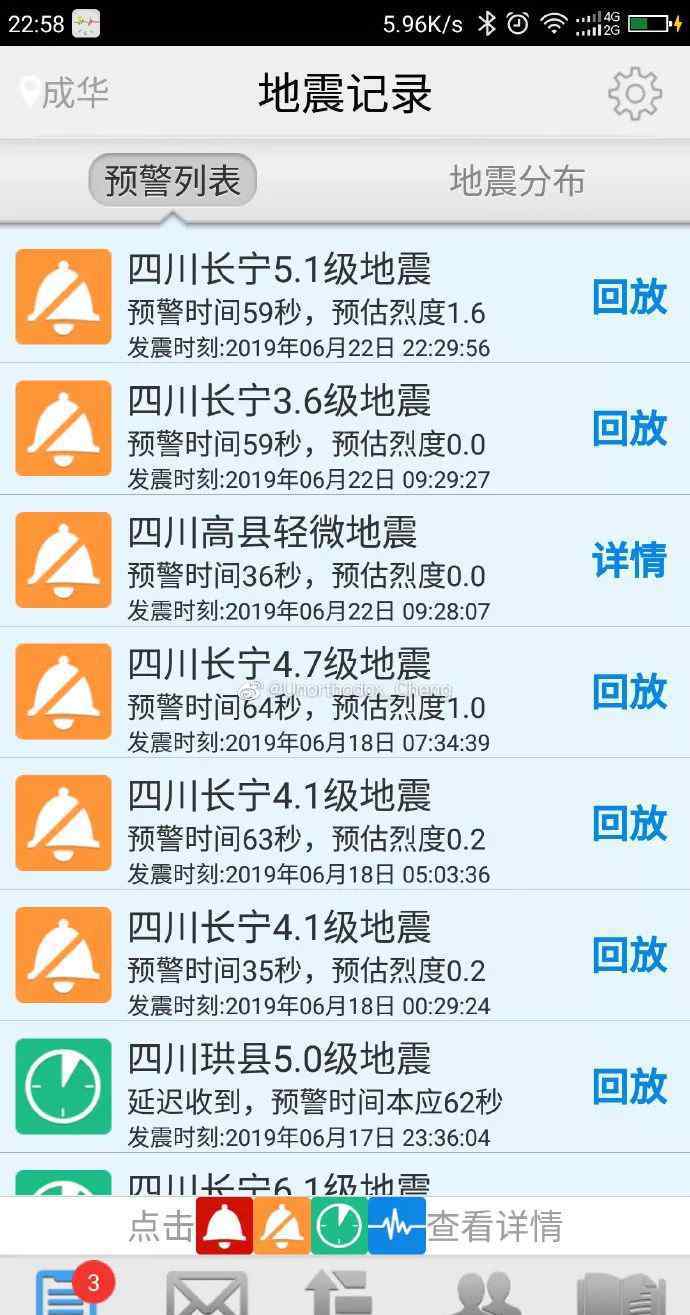This screenshot has height=1315, width=690.
Task: Open the settings gear
Action: (x=635, y=94)
